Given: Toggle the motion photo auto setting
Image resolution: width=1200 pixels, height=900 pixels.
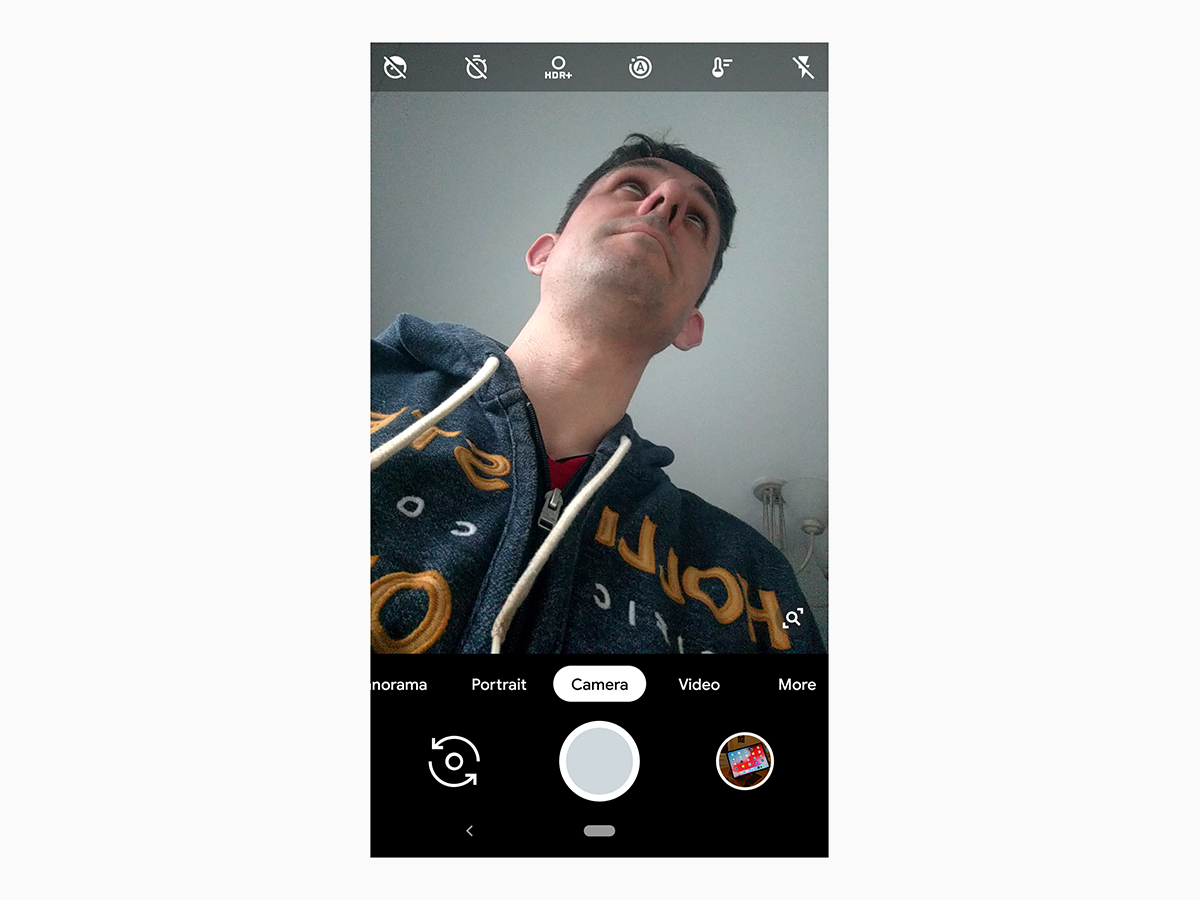Looking at the screenshot, I should [640, 68].
